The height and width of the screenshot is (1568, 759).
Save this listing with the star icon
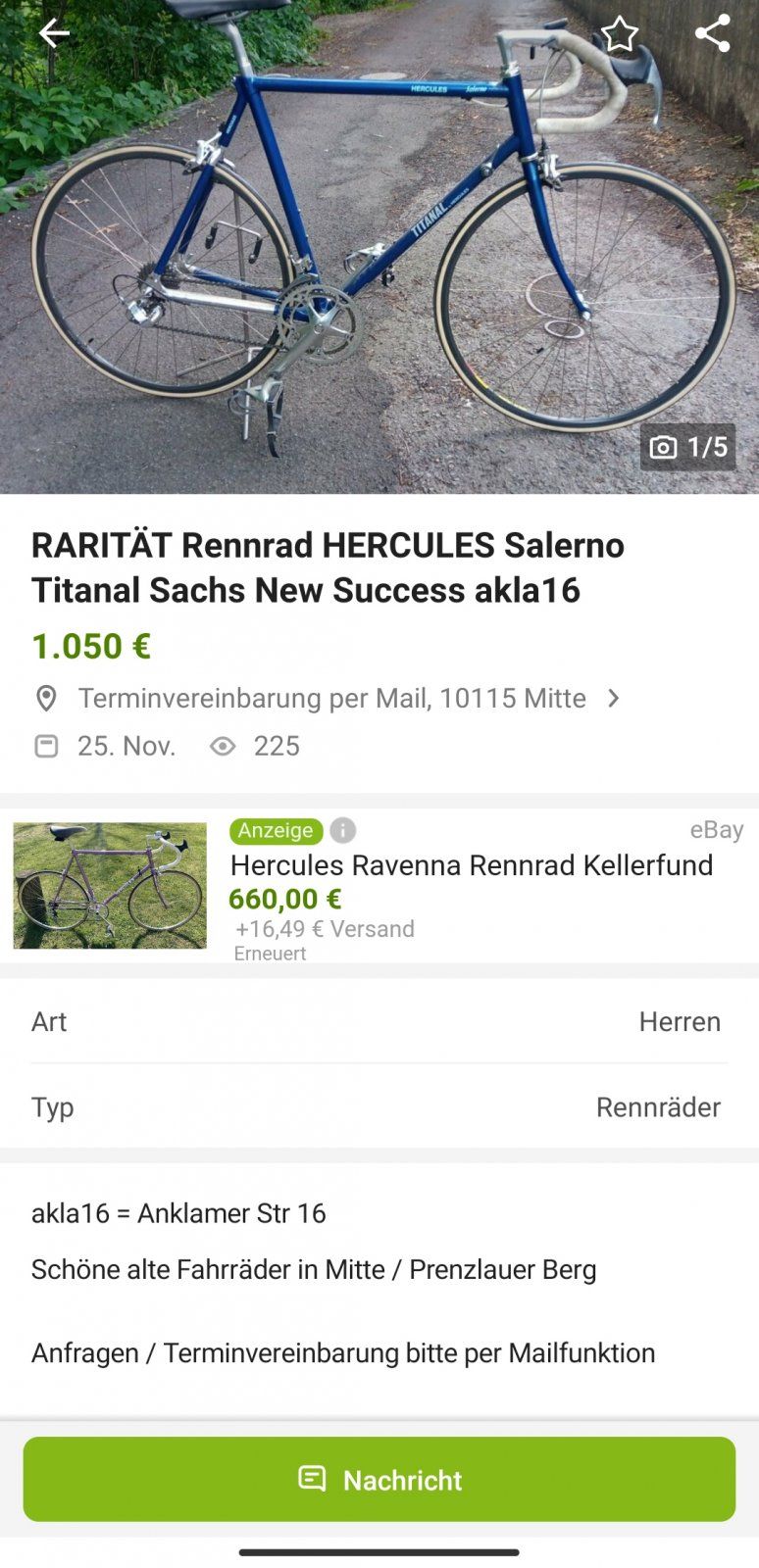coord(619,33)
